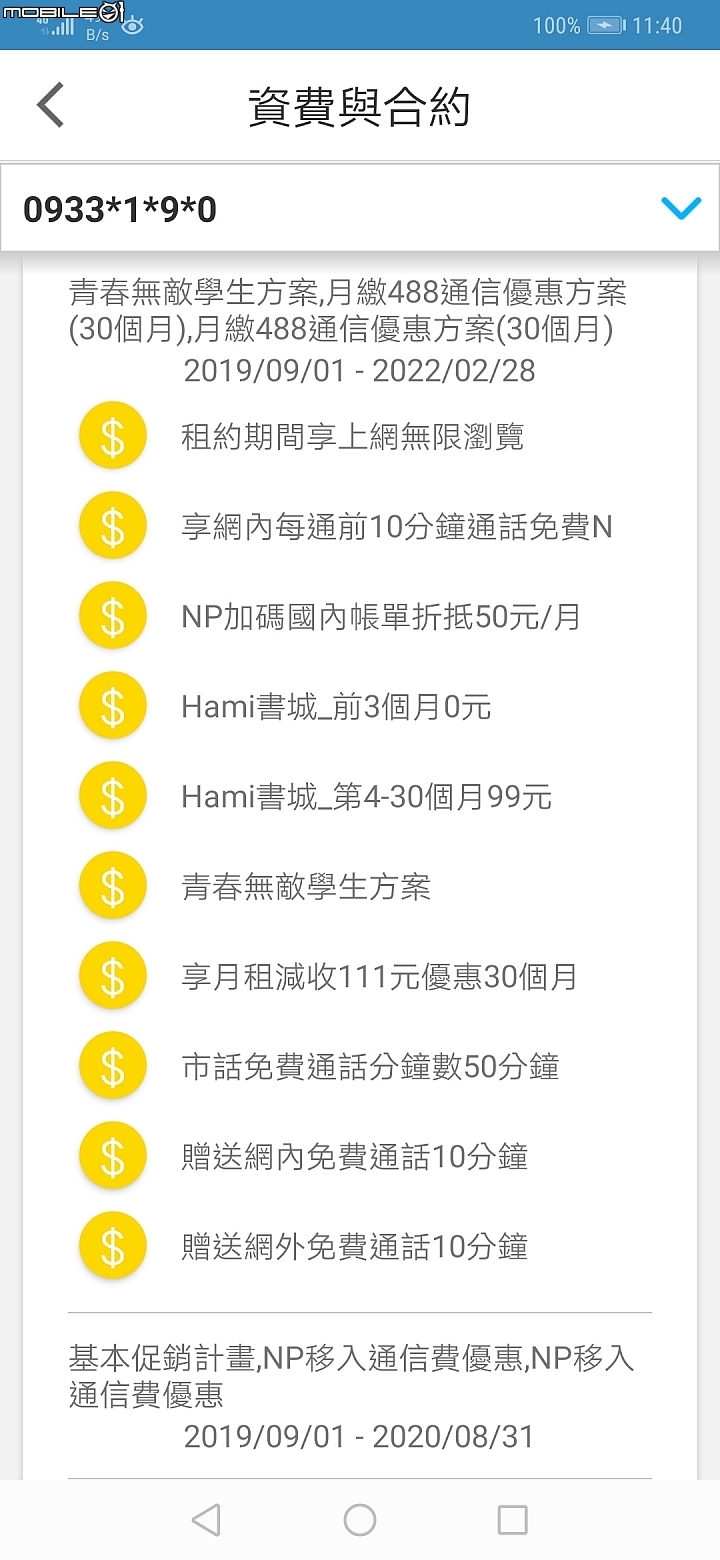Go to the home screen

point(360,1520)
